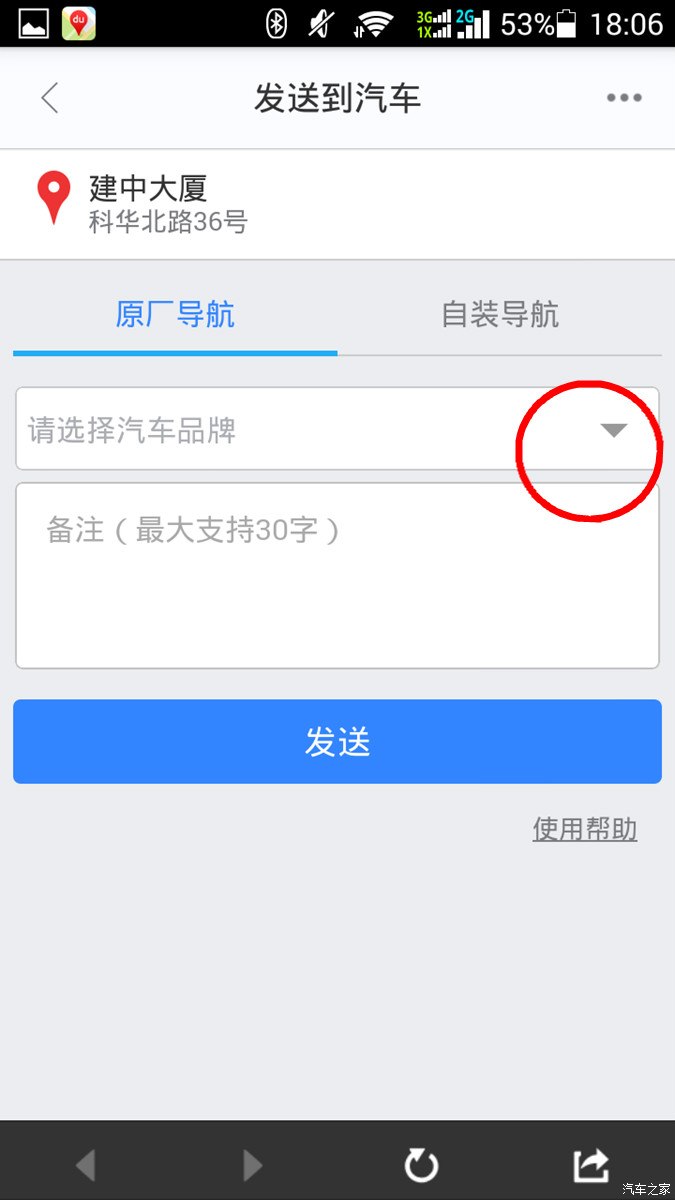Image resolution: width=675 pixels, height=1200 pixels.
Task: Go back using the top-left arrow
Action: tap(50, 98)
